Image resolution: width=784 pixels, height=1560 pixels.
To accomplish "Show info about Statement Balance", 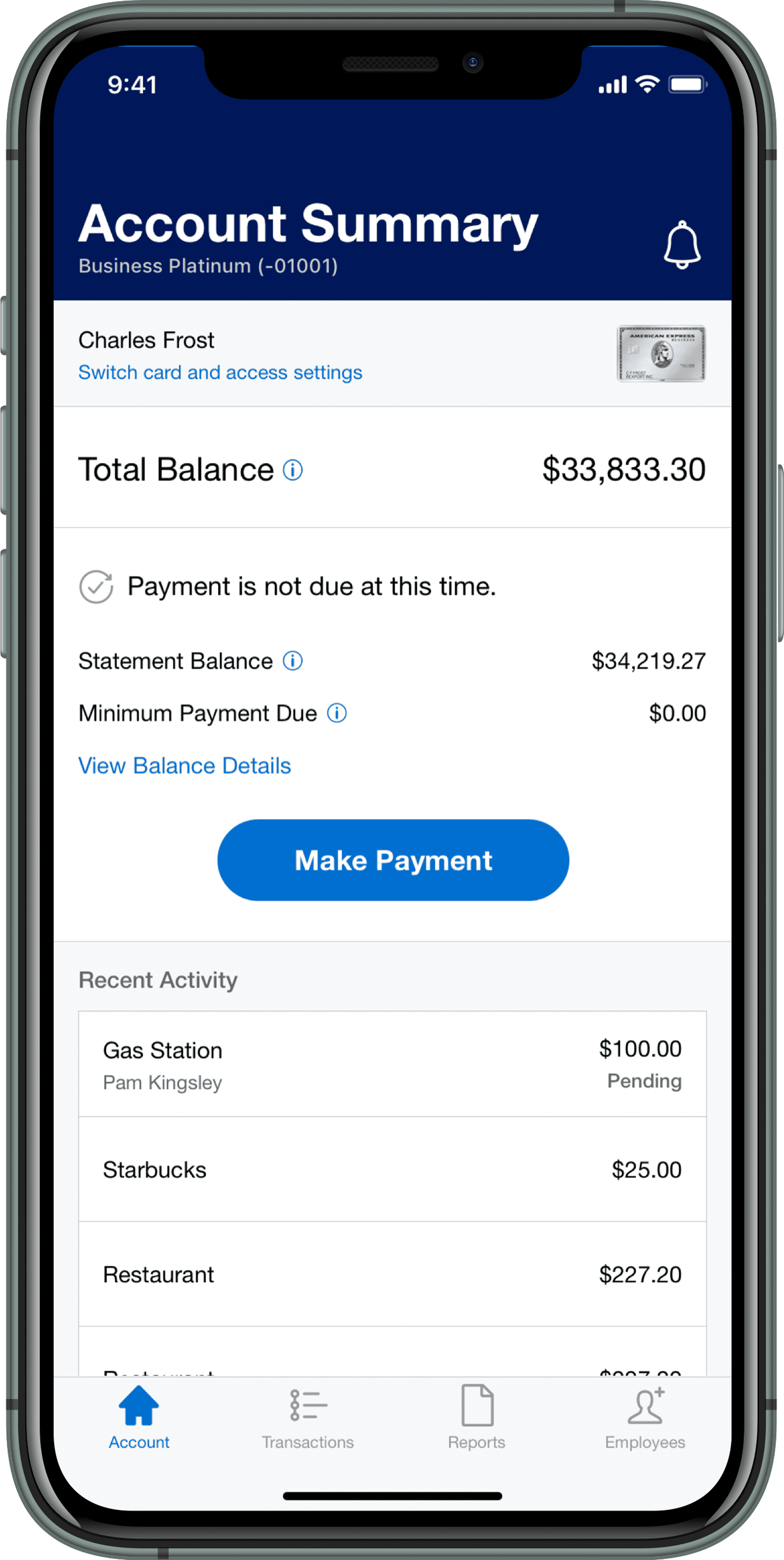I will [292, 661].
